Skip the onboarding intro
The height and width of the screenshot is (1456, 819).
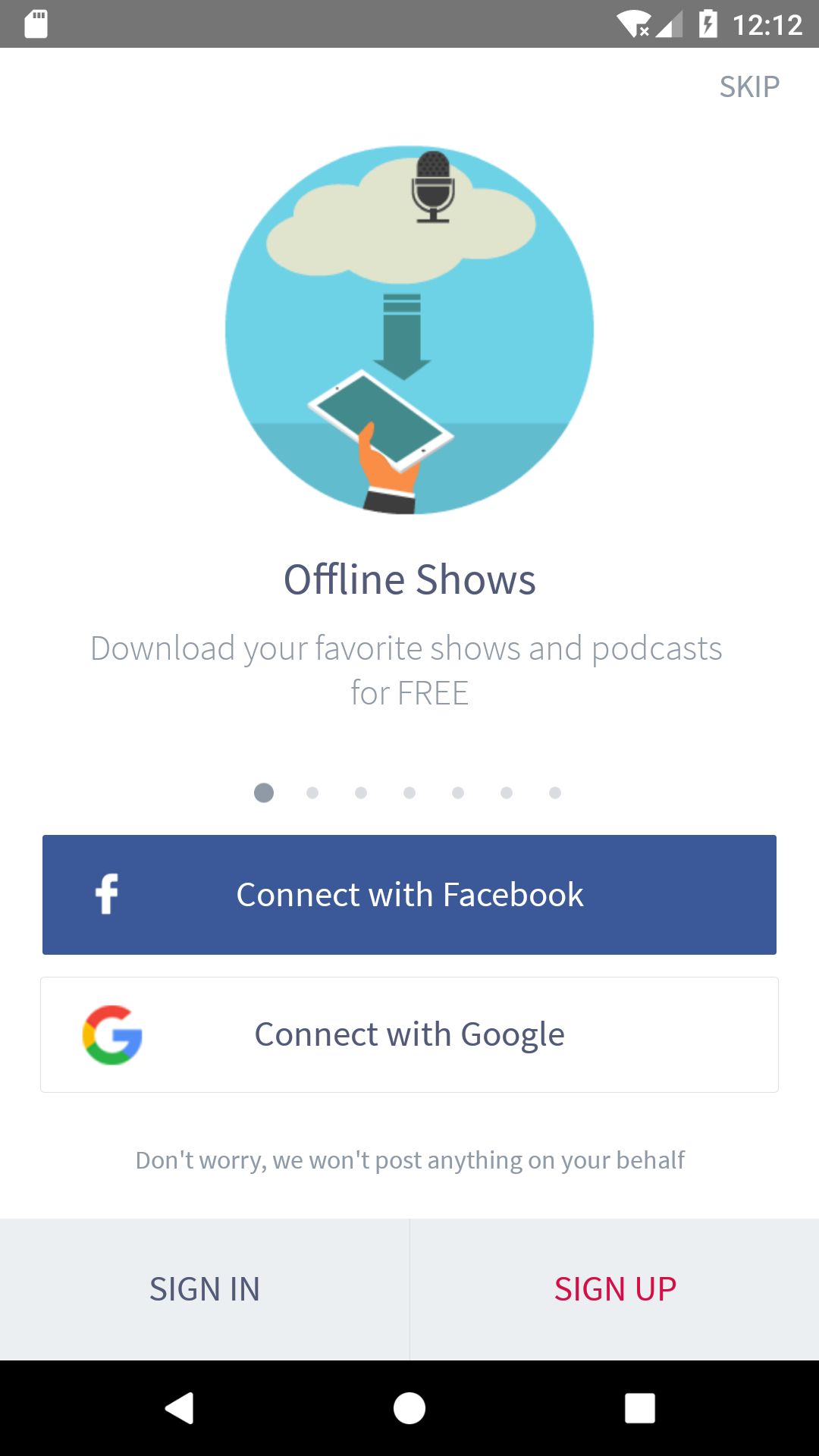click(748, 86)
